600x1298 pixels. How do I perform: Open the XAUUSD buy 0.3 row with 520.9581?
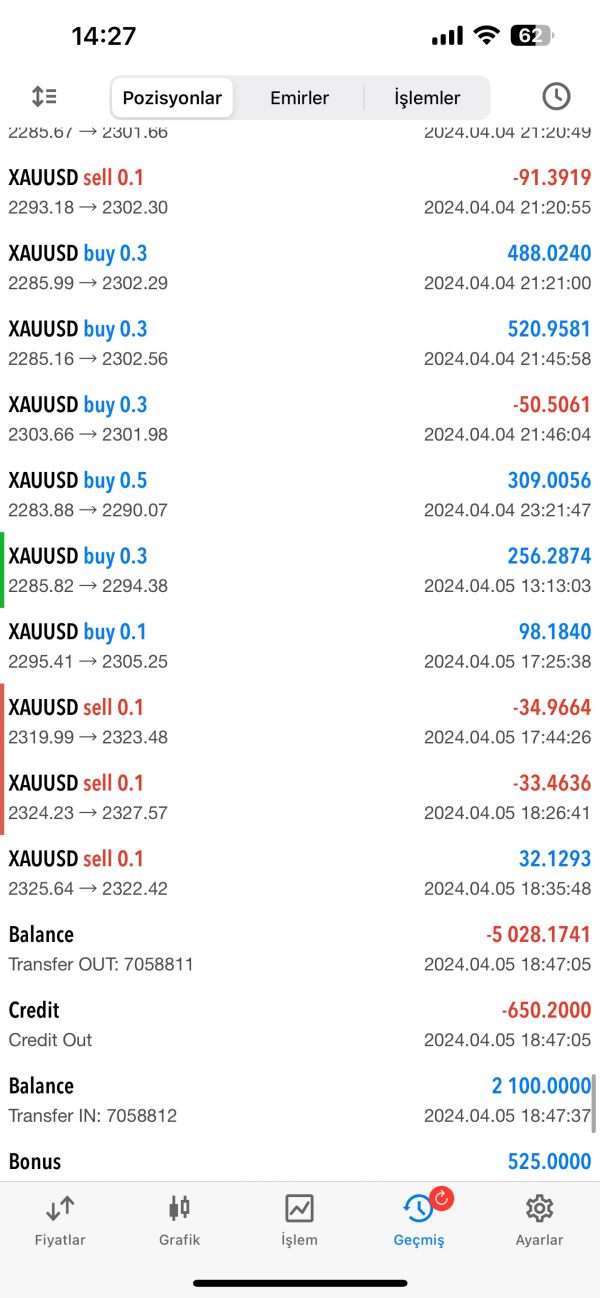click(300, 343)
